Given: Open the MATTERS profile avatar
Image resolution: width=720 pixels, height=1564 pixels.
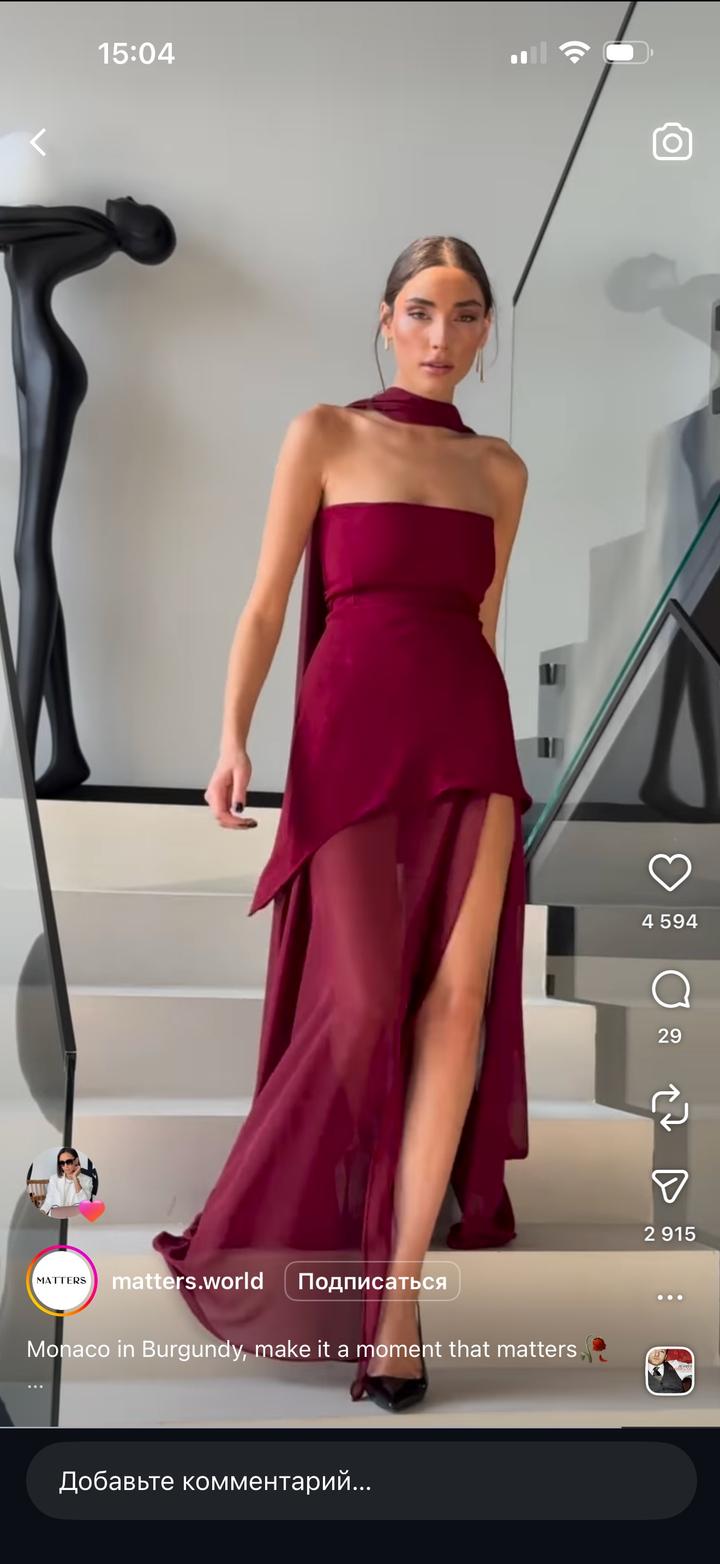Looking at the screenshot, I should 62,1281.
